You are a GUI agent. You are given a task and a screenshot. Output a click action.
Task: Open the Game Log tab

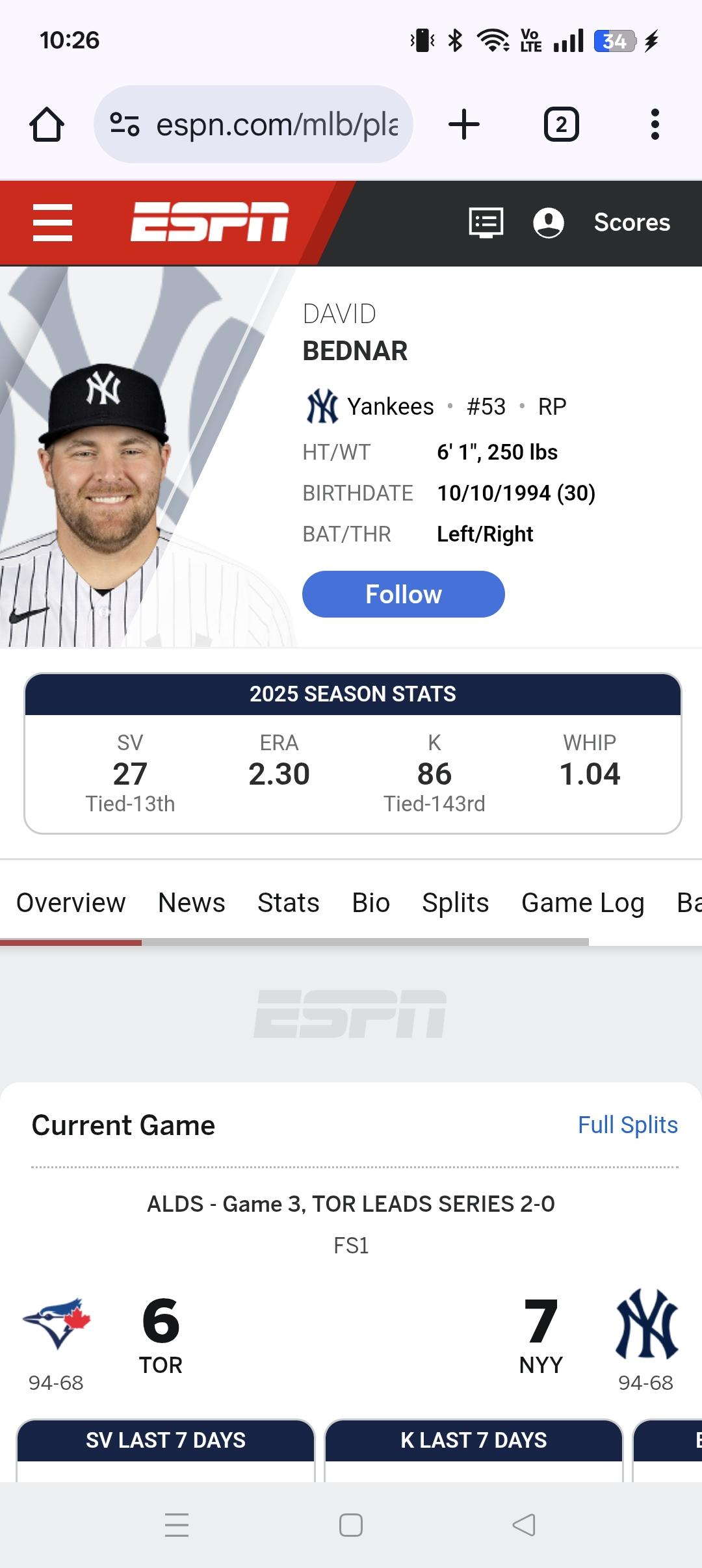coord(582,902)
